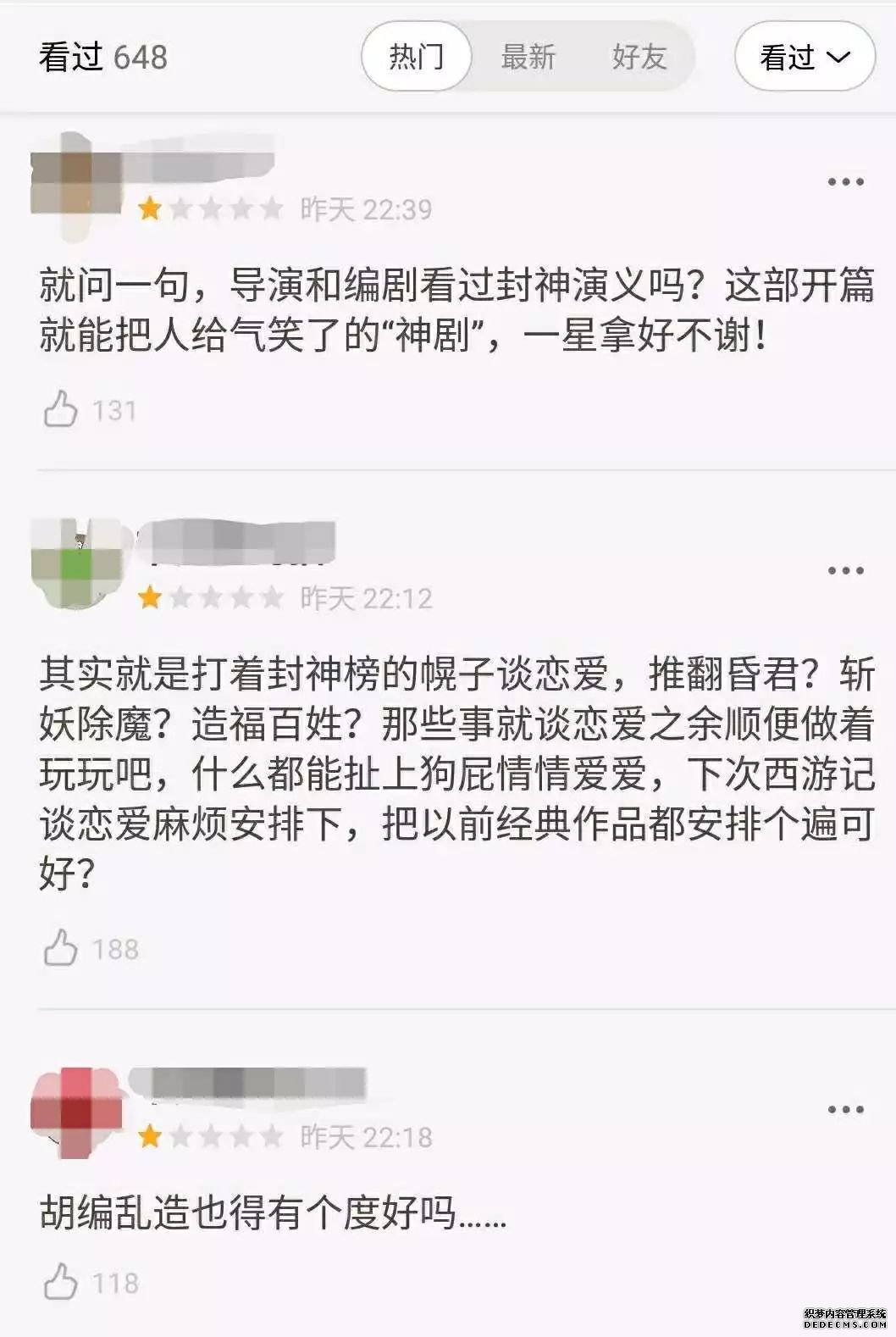Open the 22:39 reviewer's profile avatar
Viewport: 896px width, 1337px height.
[75, 185]
